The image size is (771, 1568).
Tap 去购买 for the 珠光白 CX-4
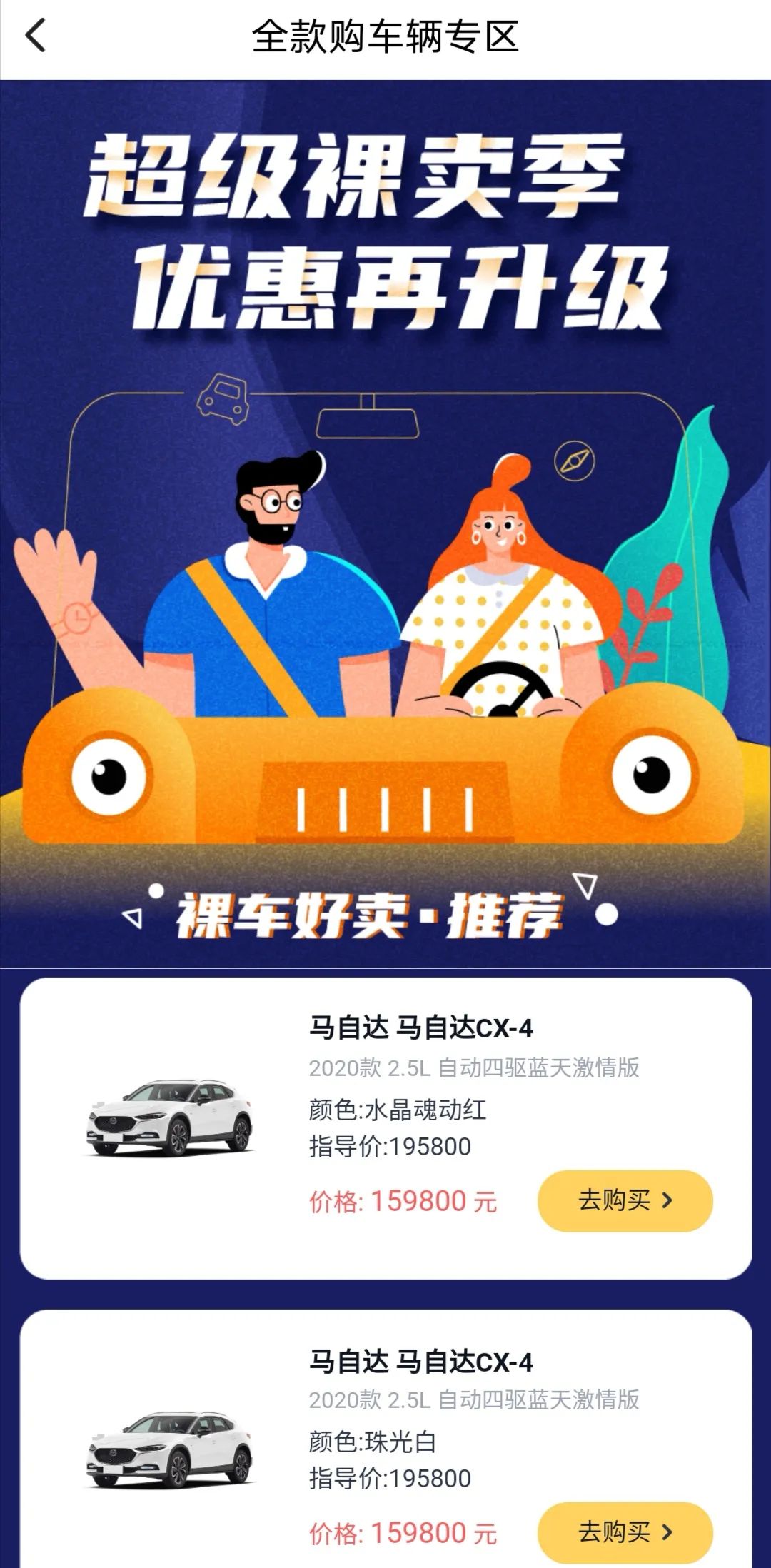point(625,1532)
